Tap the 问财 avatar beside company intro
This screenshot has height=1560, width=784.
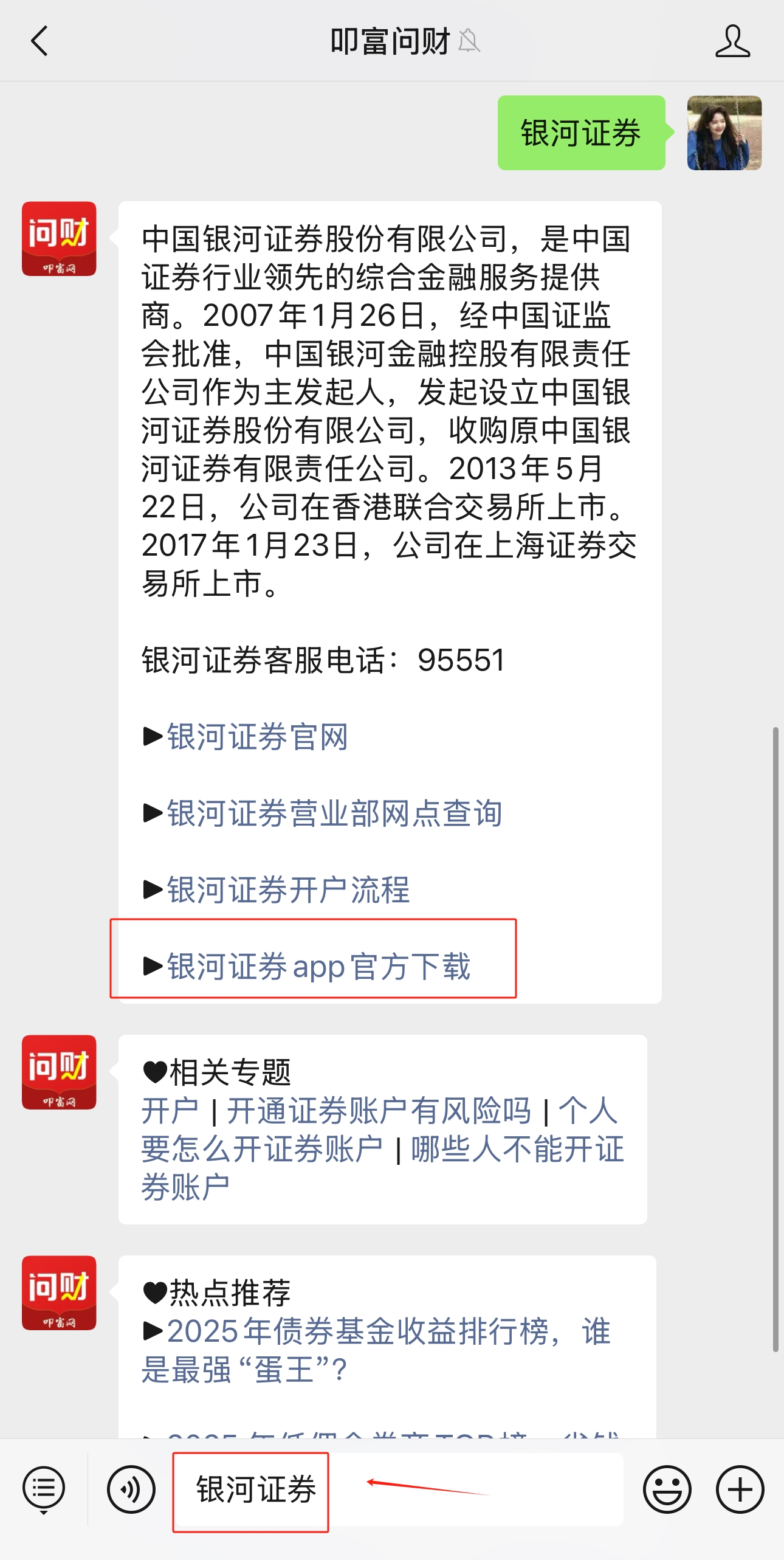tap(59, 239)
